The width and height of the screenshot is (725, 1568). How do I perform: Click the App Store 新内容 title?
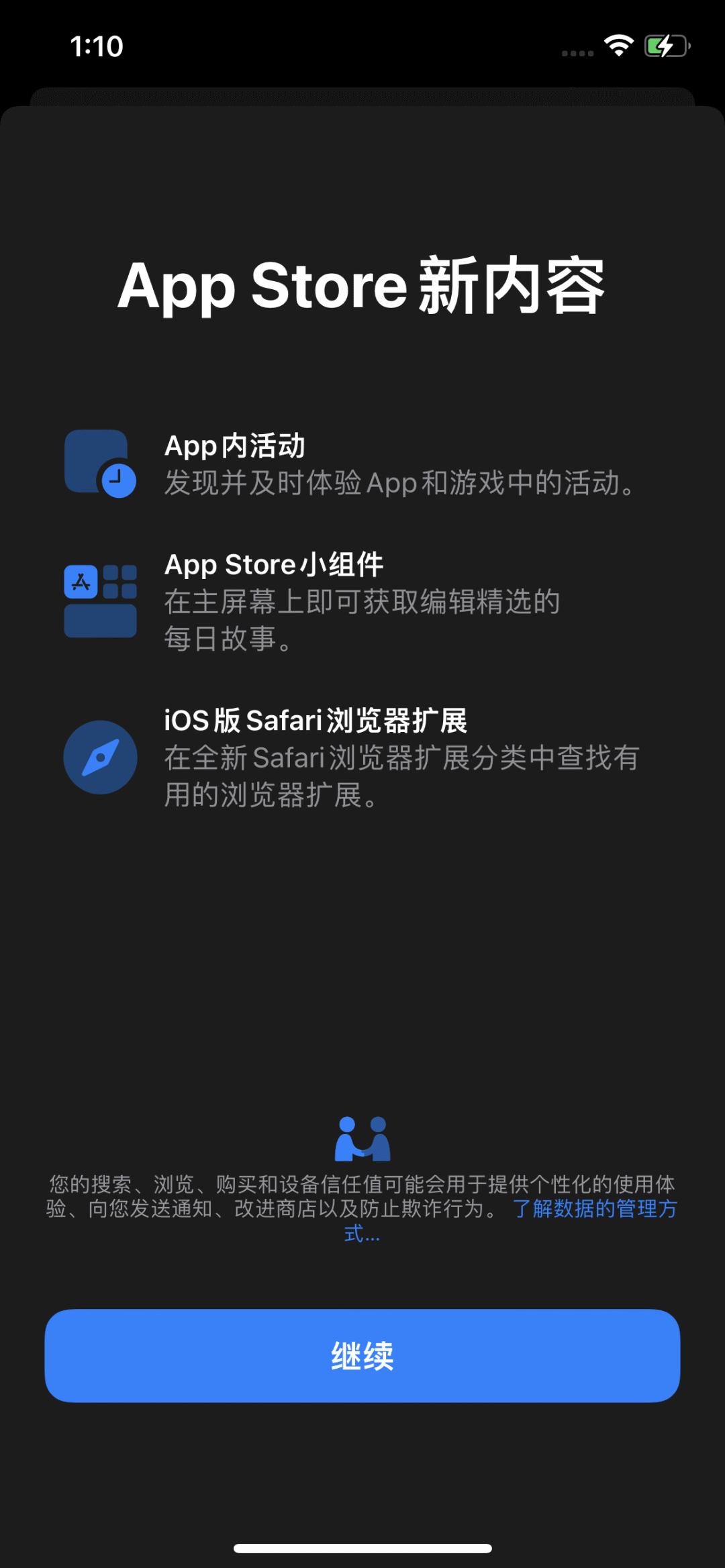(362, 287)
